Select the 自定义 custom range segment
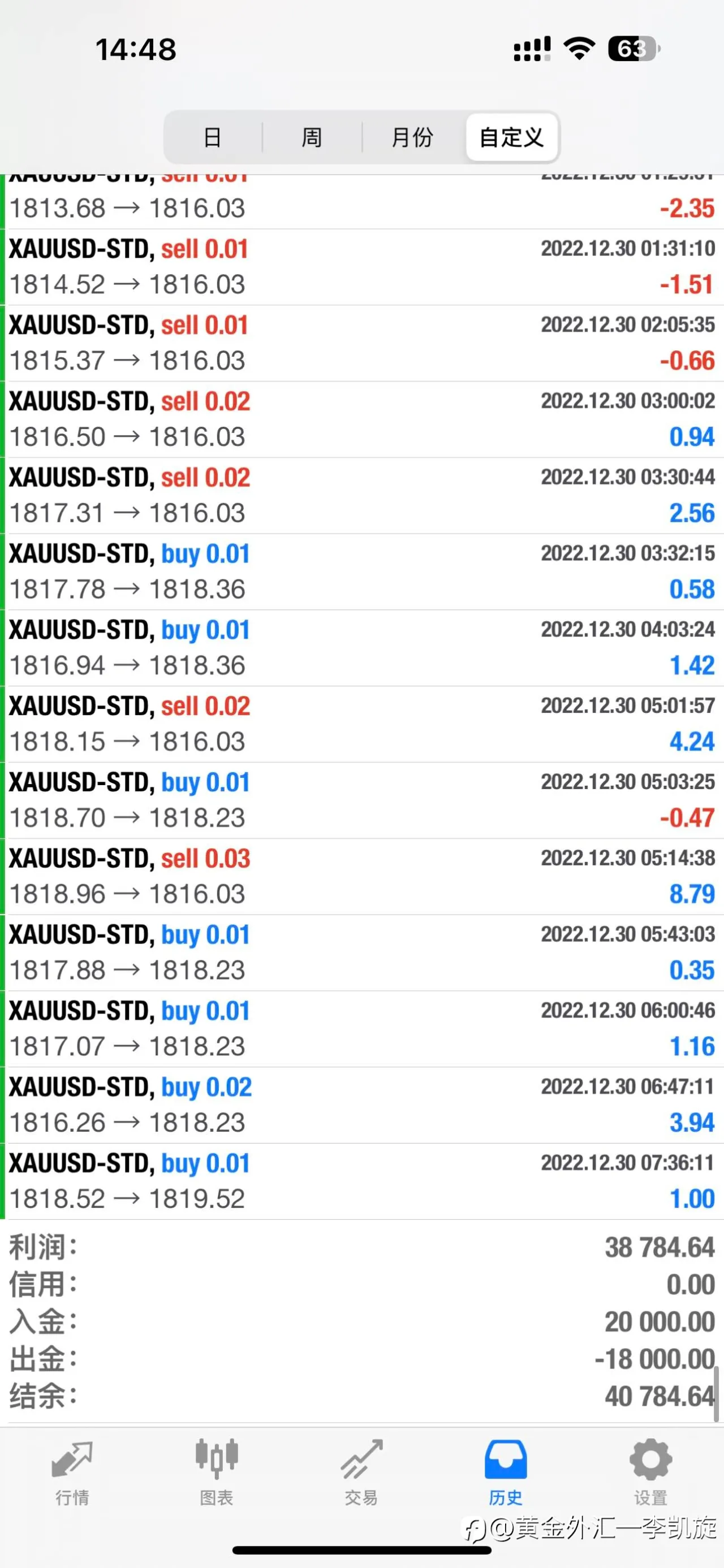This screenshot has height=1568, width=724. coord(511,137)
